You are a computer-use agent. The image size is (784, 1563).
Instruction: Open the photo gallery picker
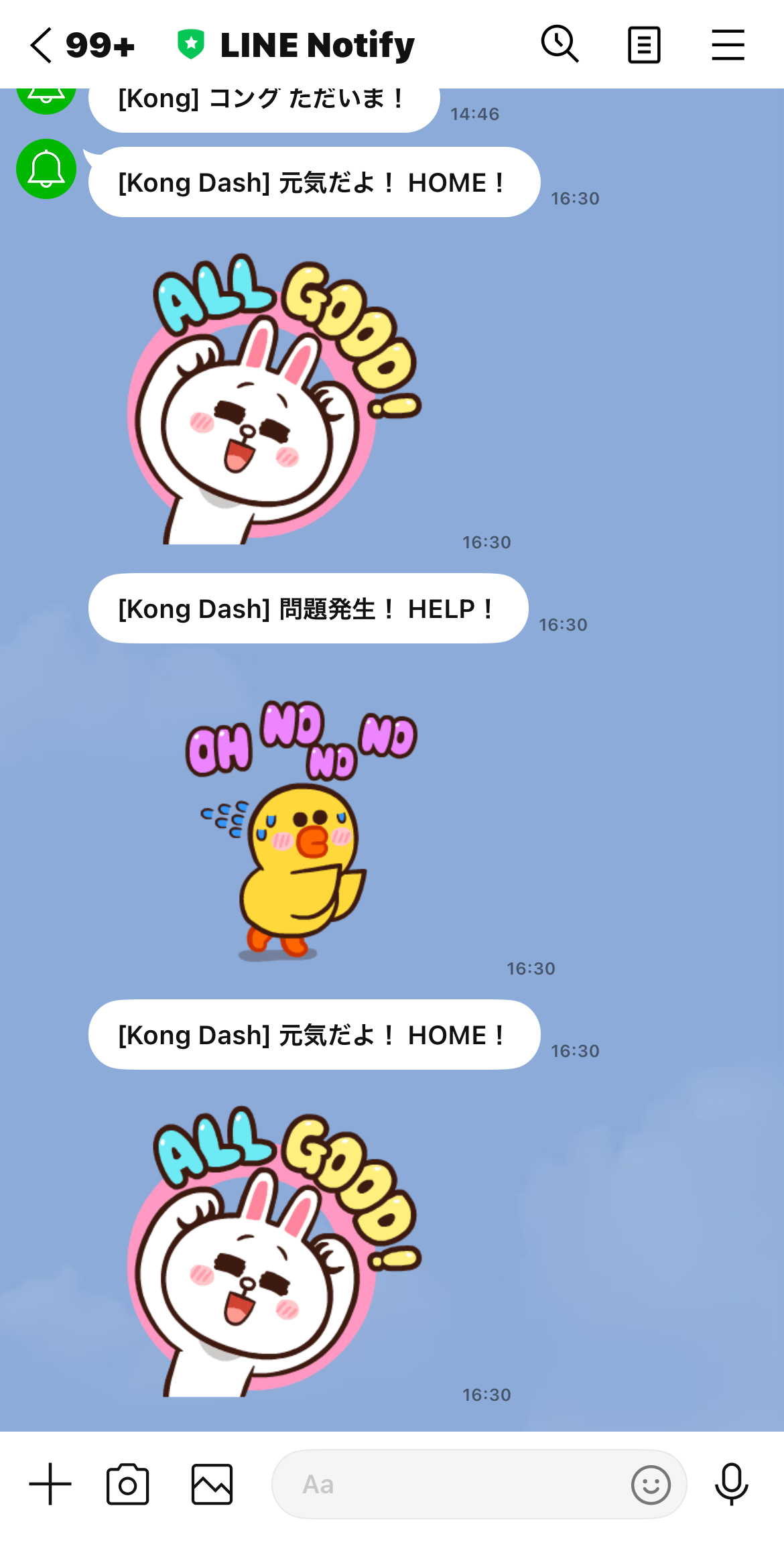coord(212,1484)
